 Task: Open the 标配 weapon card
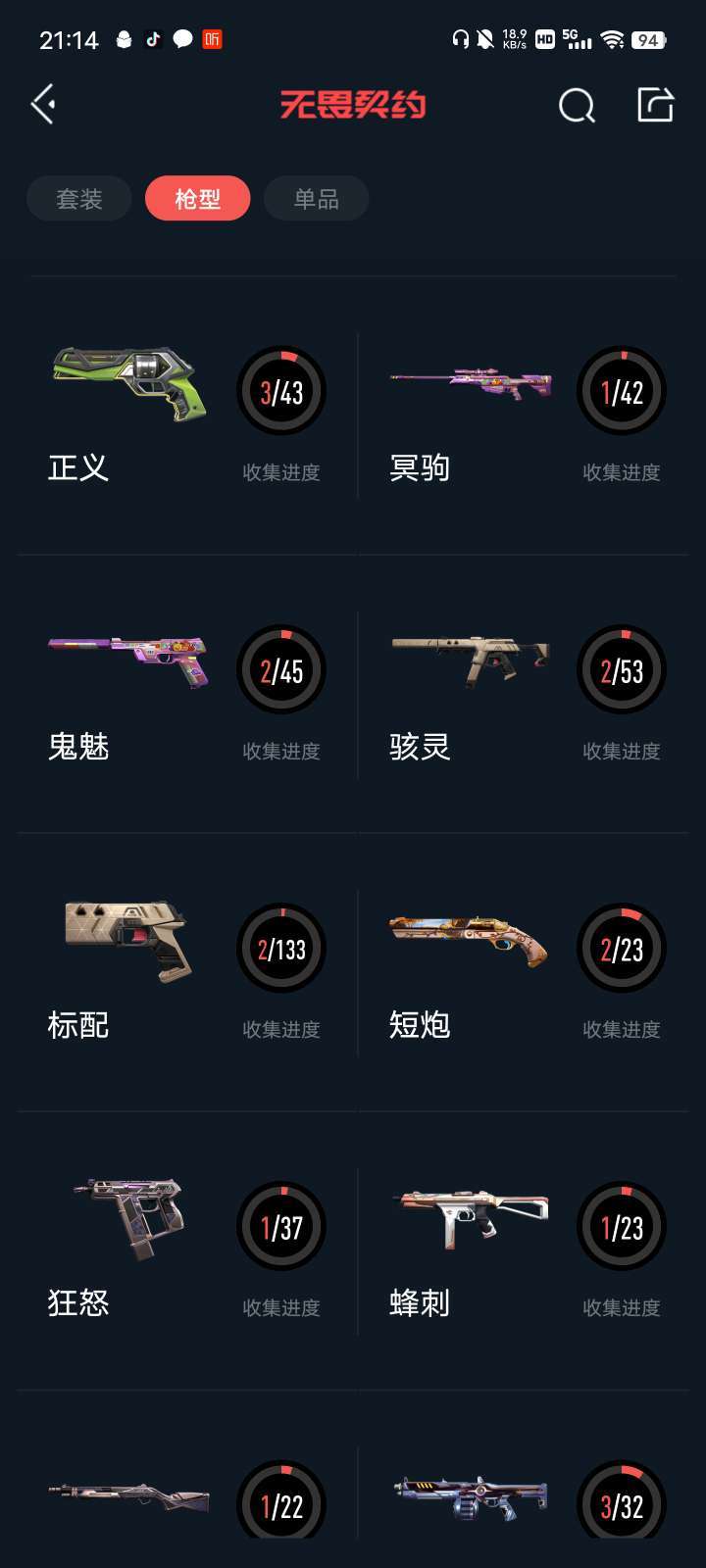click(187, 972)
